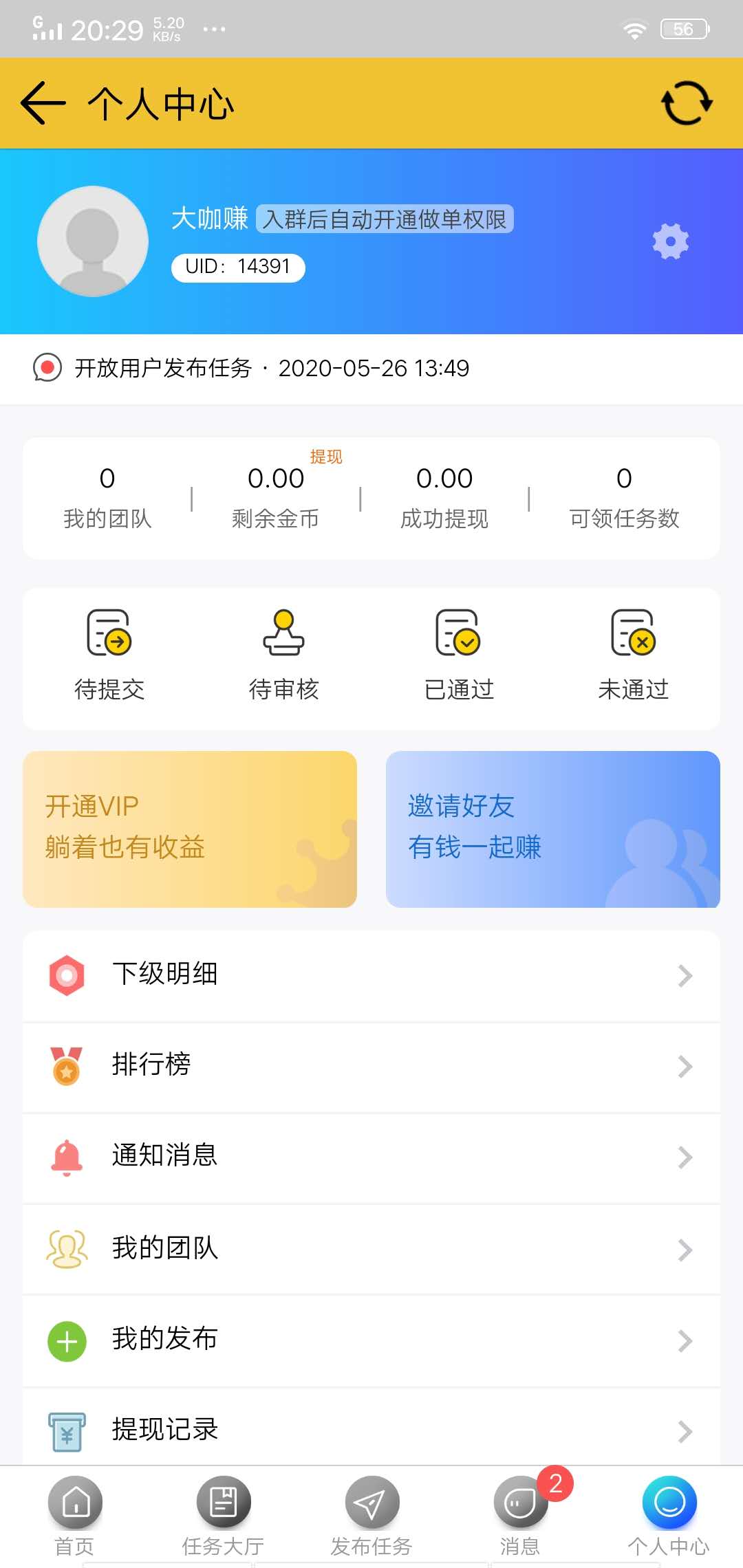Open settings gear icon
743x1568 pixels.
[x=670, y=241]
